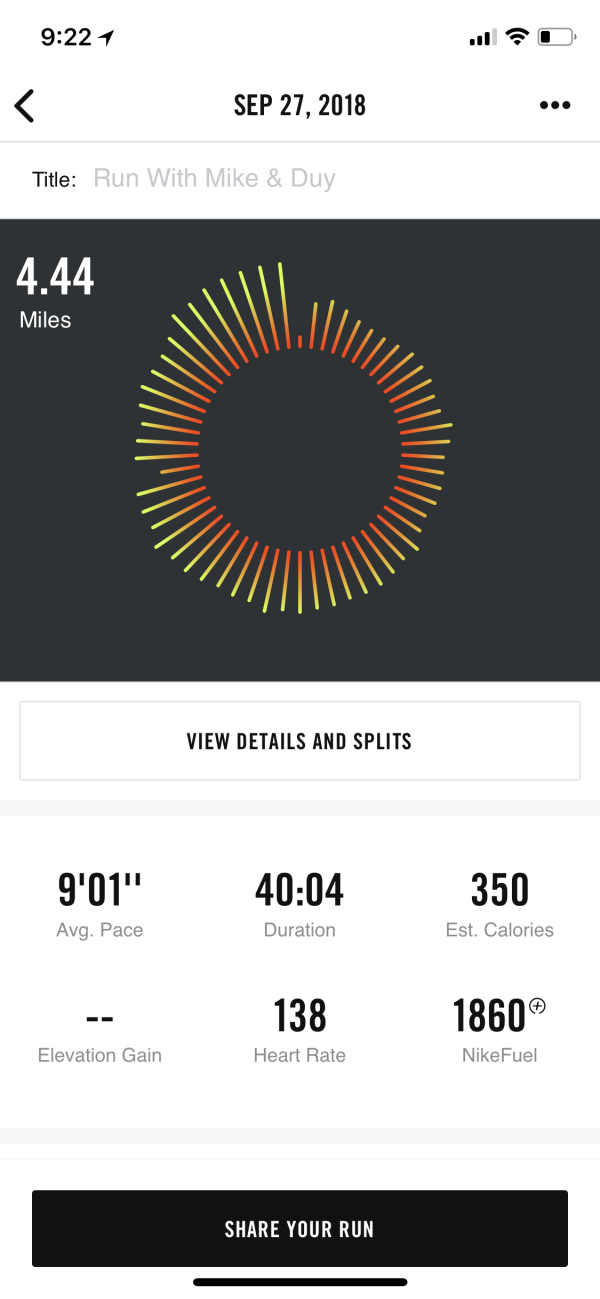Tap the NikeFuel plus info icon
This screenshot has height=1299, width=600.
538,1006
